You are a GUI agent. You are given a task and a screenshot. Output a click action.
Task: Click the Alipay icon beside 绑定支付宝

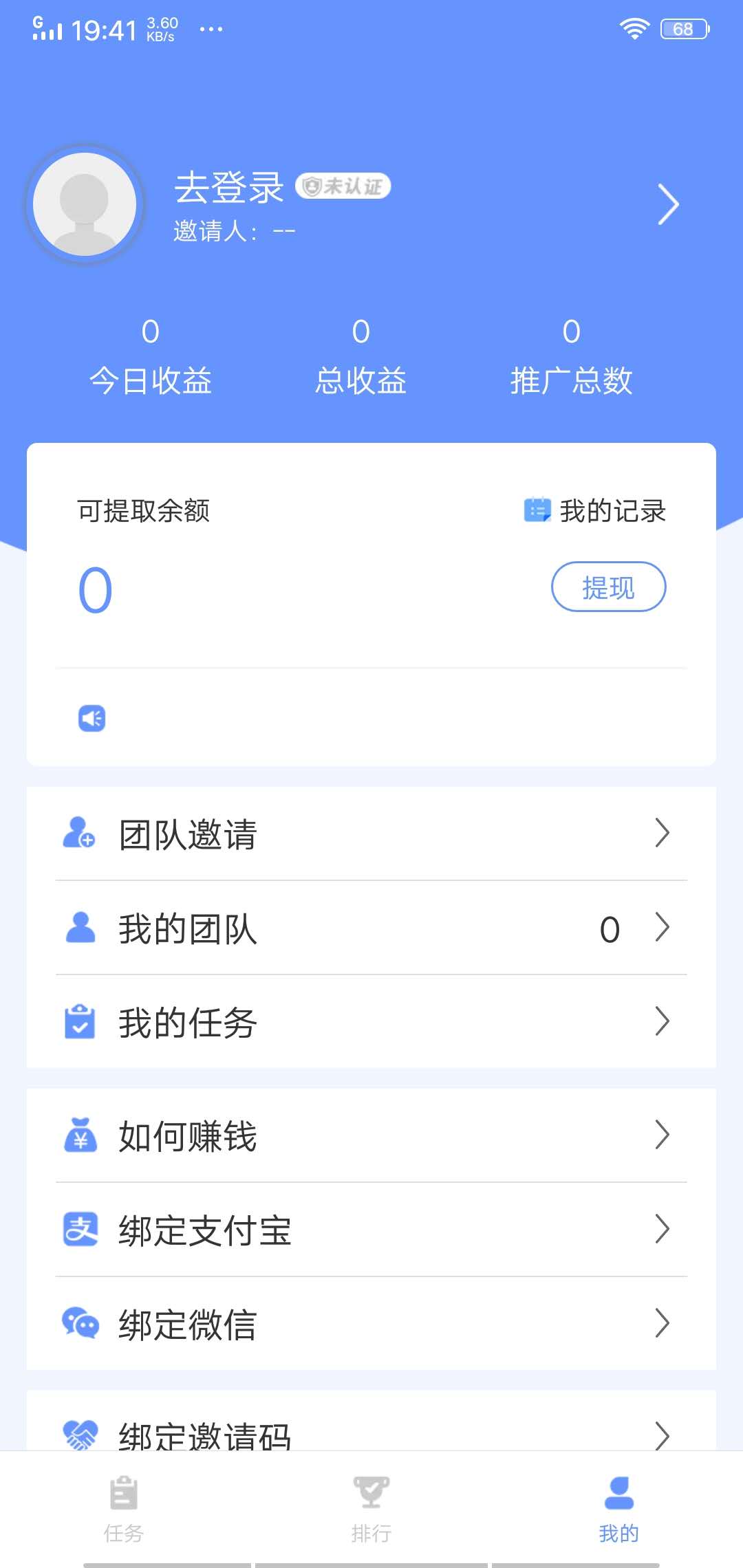[80, 1230]
